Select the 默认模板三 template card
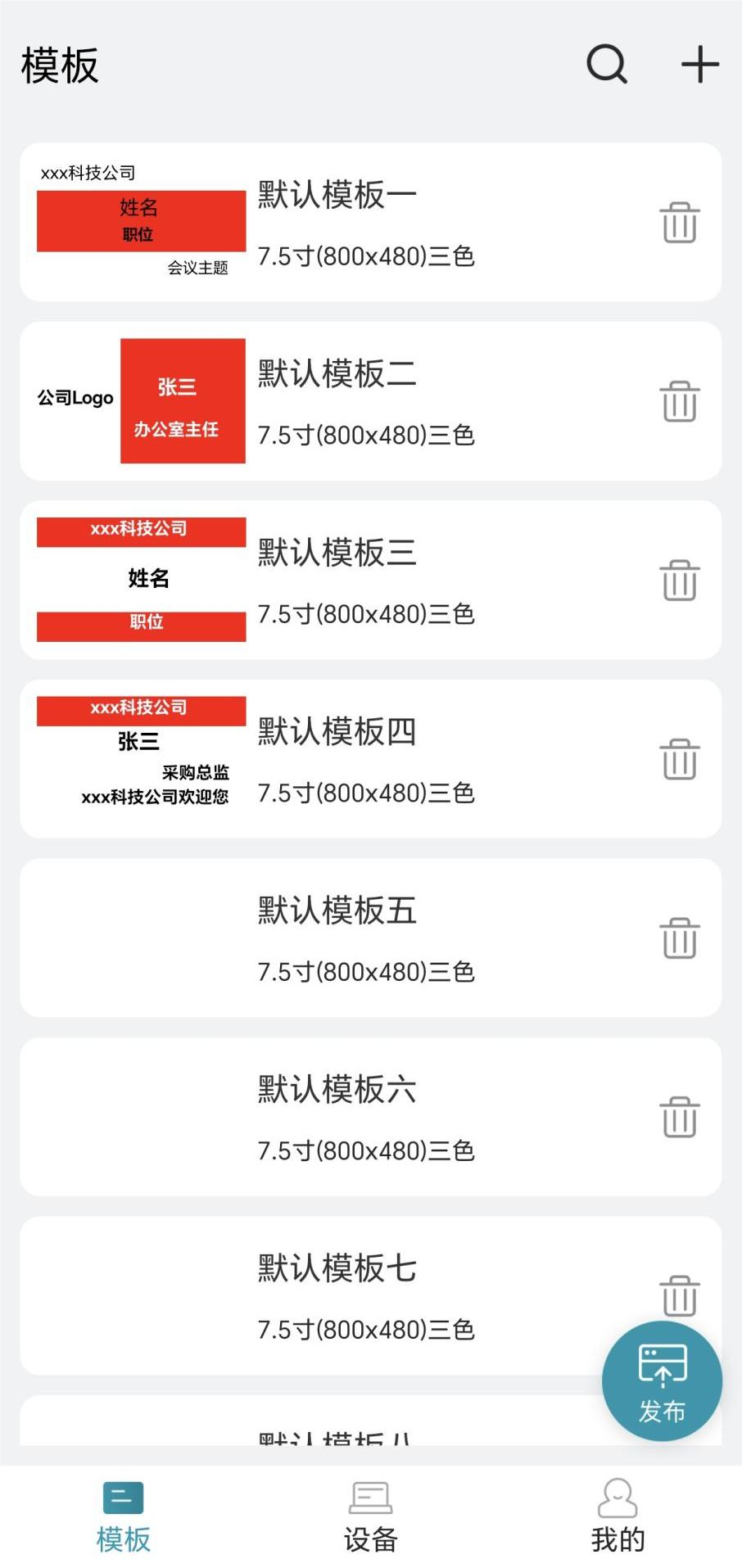 point(369,581)
